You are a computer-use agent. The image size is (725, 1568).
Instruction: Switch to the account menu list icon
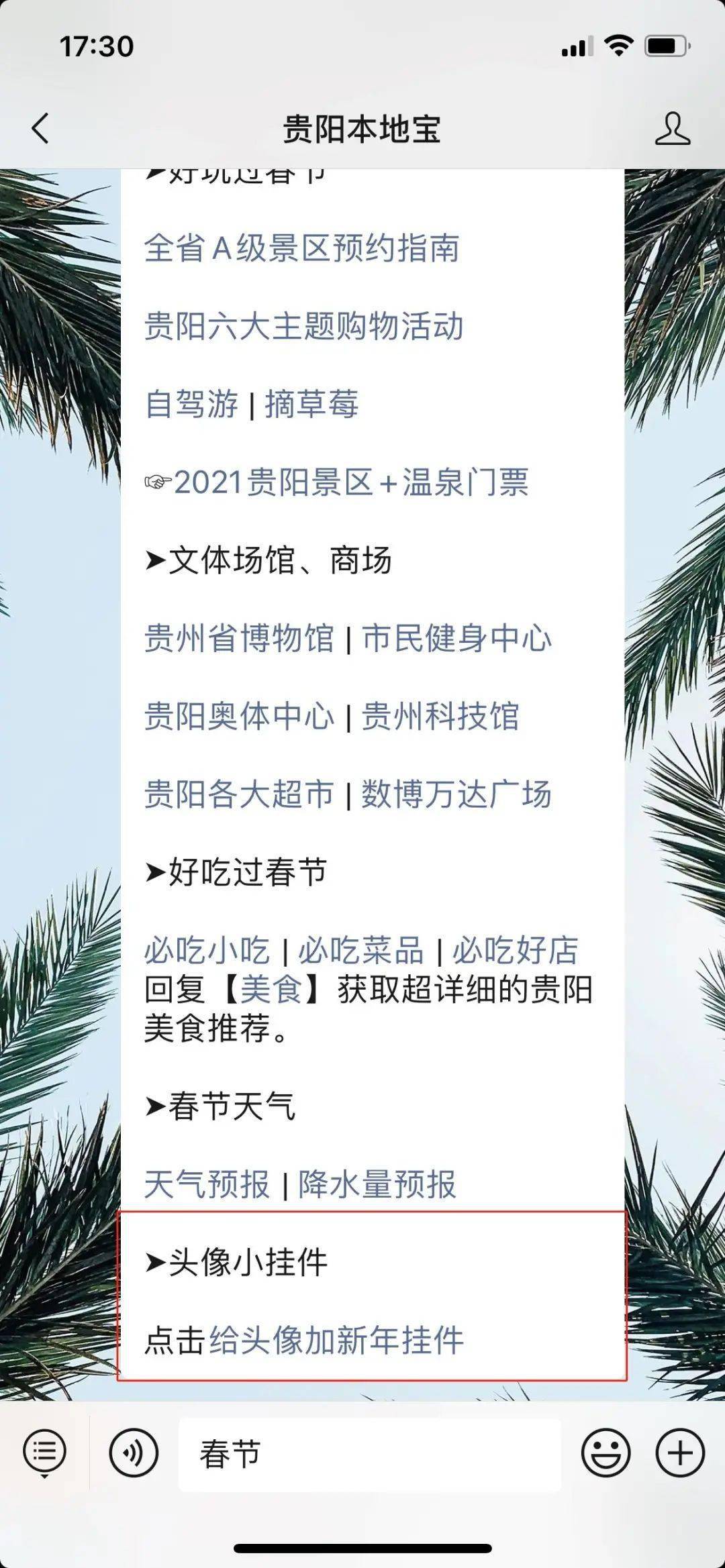coord(44,1454)
